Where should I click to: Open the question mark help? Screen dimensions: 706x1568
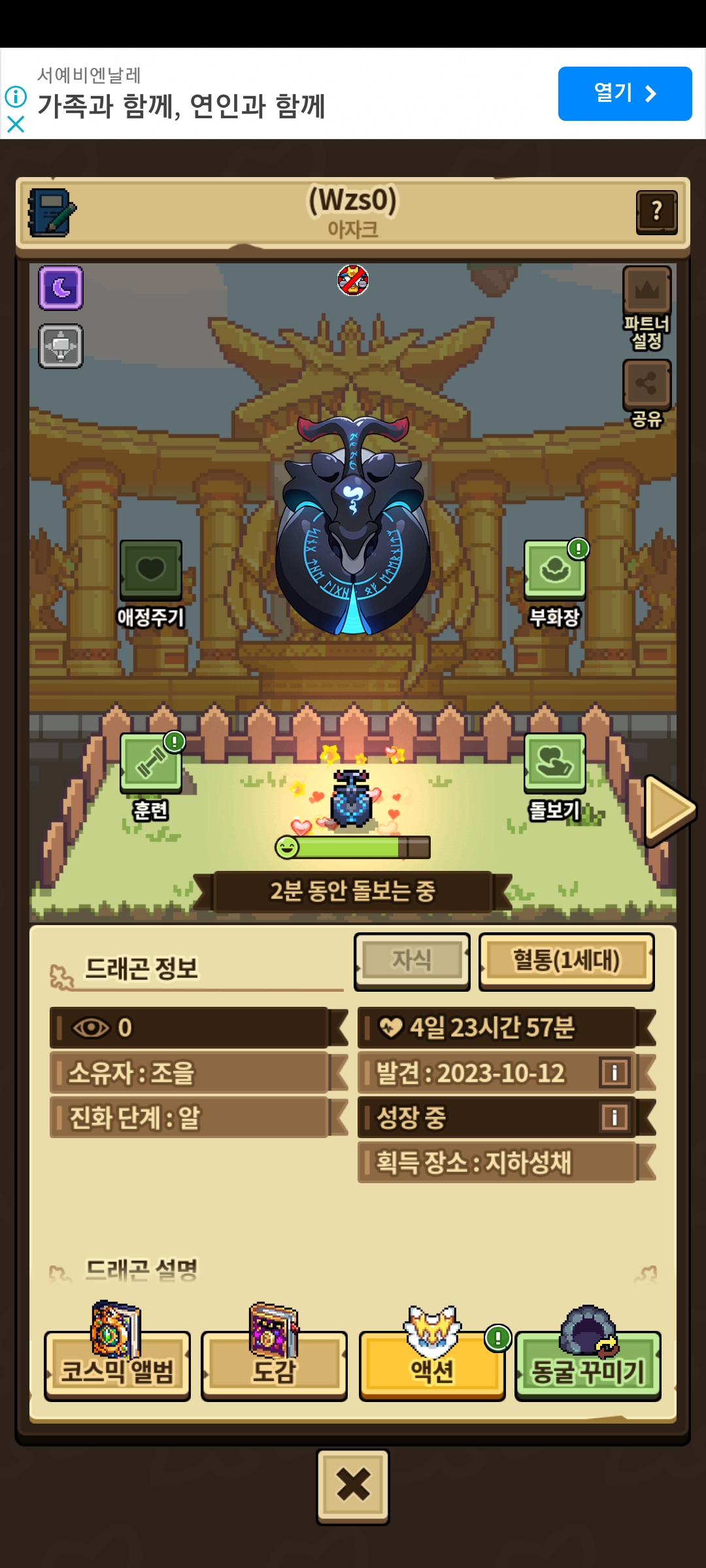tap(656, 212)
